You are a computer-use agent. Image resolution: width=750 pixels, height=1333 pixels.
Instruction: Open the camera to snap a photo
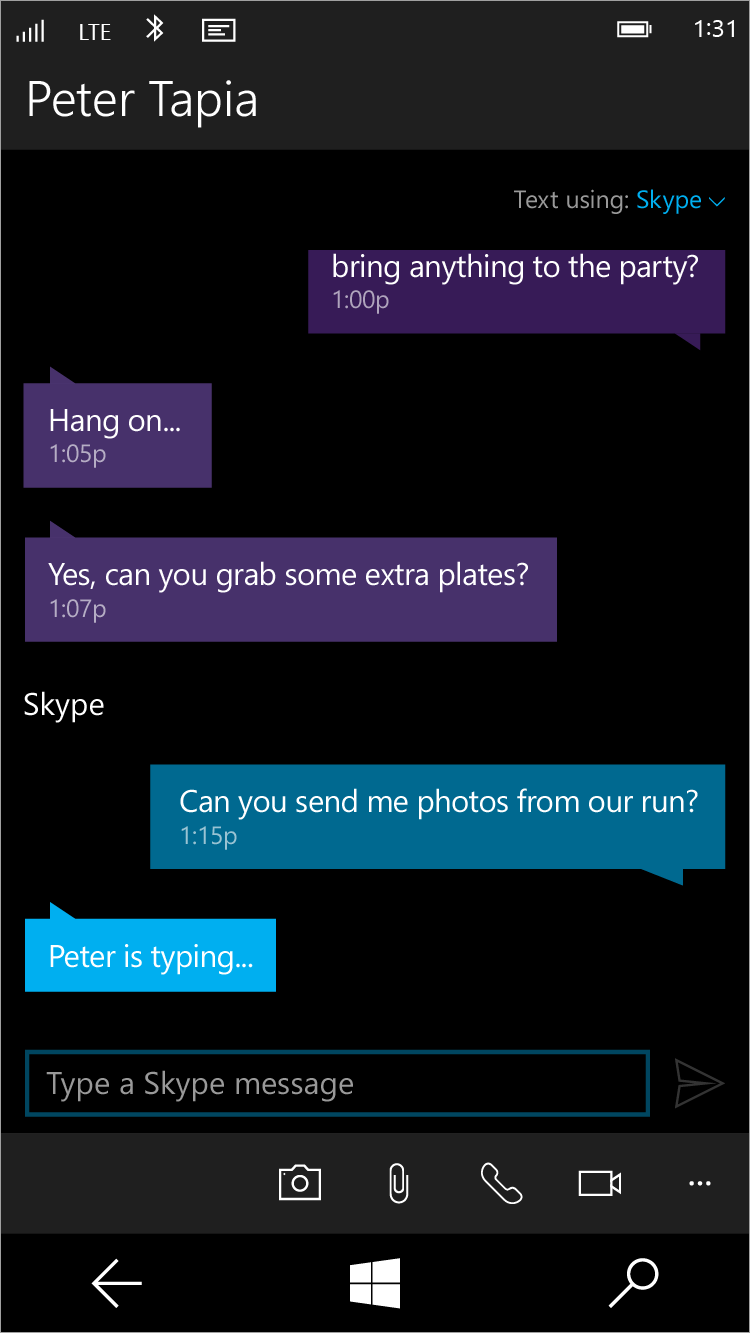point(300,1183)
